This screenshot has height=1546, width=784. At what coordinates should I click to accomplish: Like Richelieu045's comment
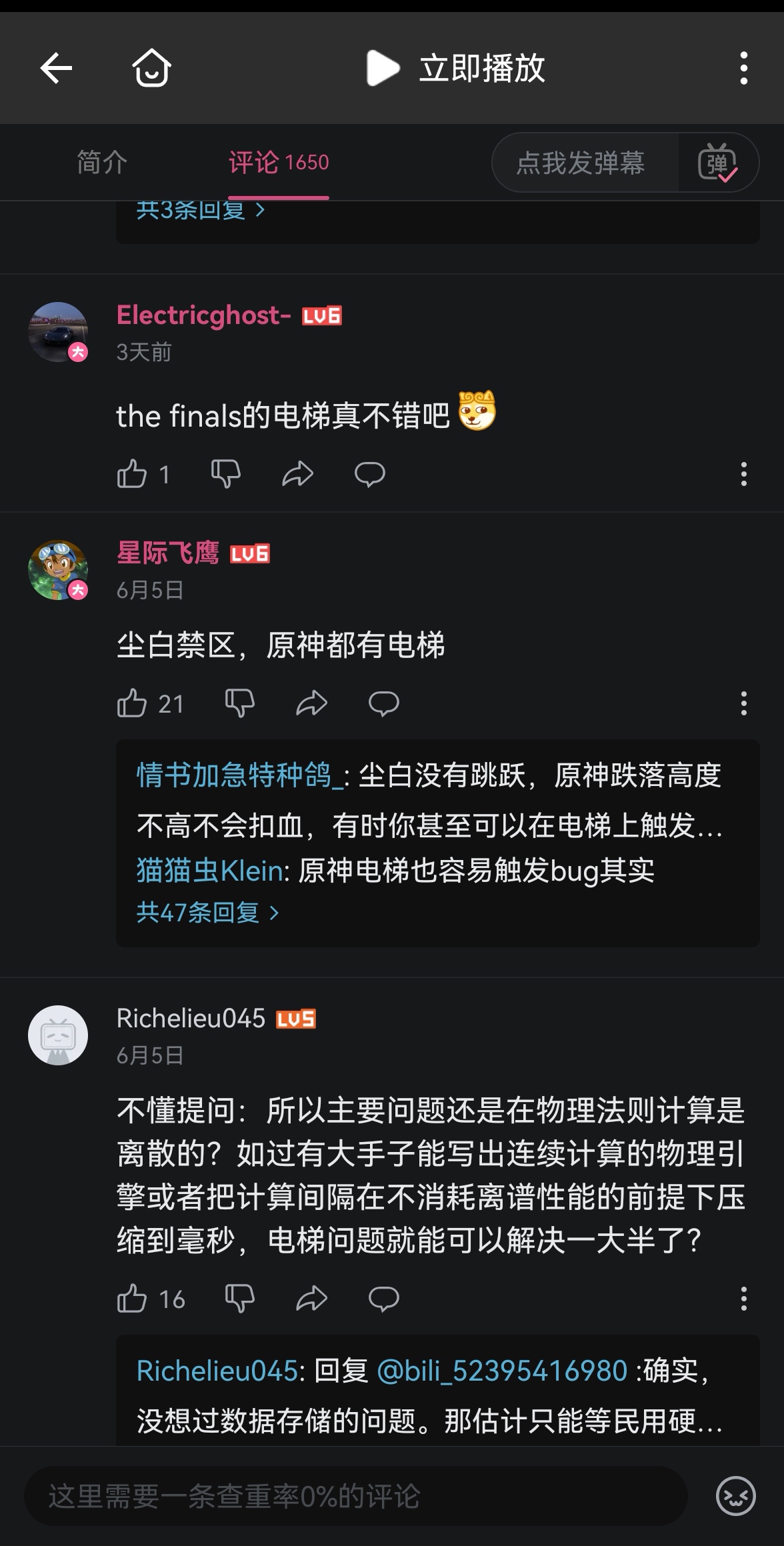tap(132, 1299)
